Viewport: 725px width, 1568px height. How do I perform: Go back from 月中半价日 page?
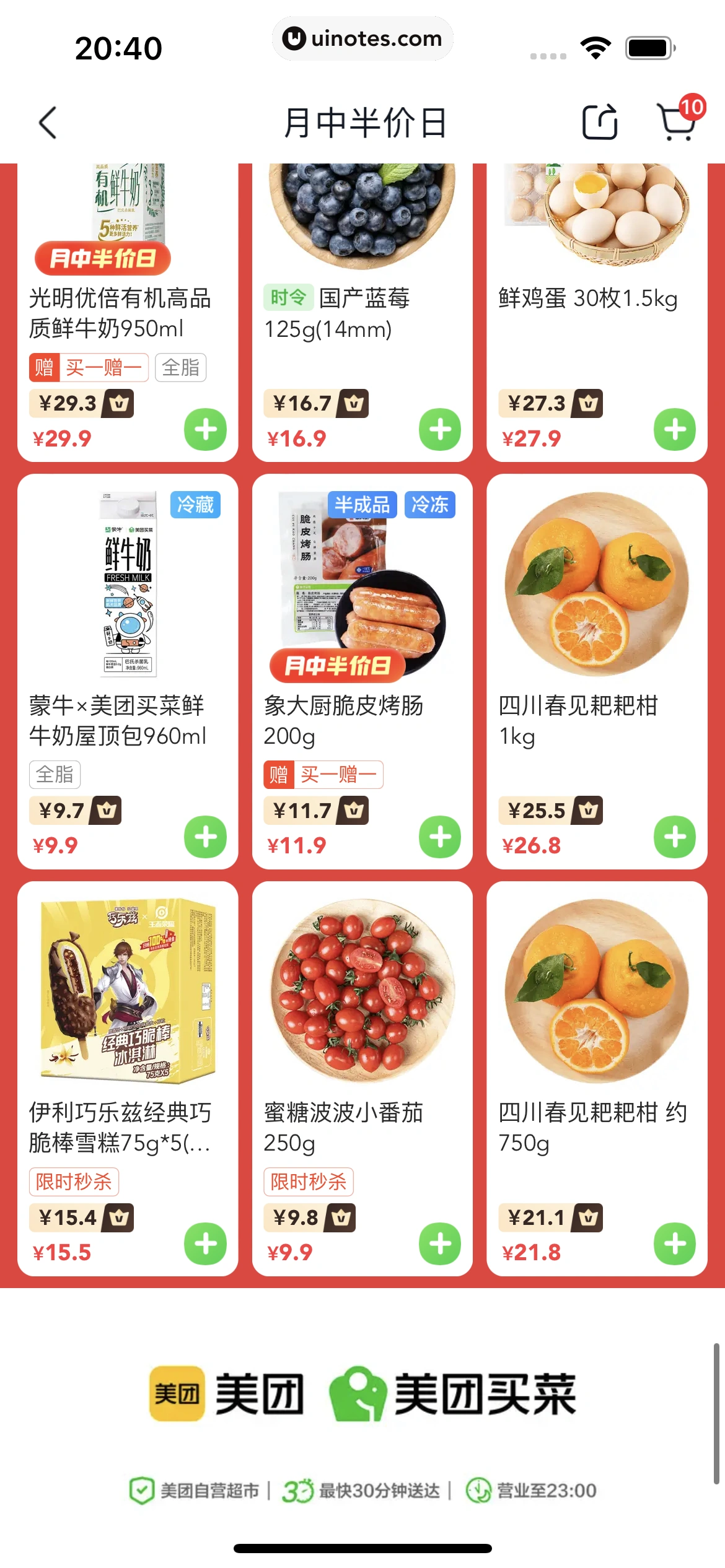[x=48, y=122]
